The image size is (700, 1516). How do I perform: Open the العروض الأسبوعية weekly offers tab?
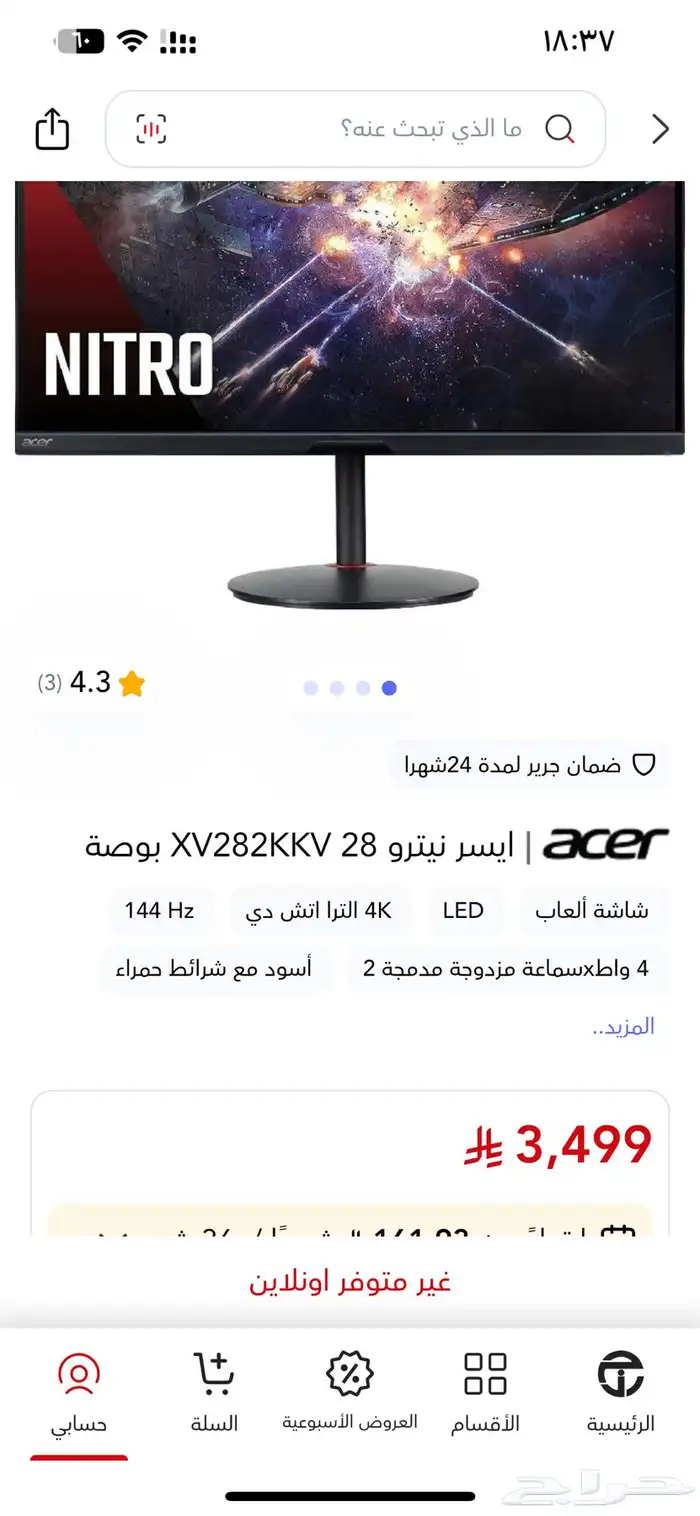(350, 1392)
